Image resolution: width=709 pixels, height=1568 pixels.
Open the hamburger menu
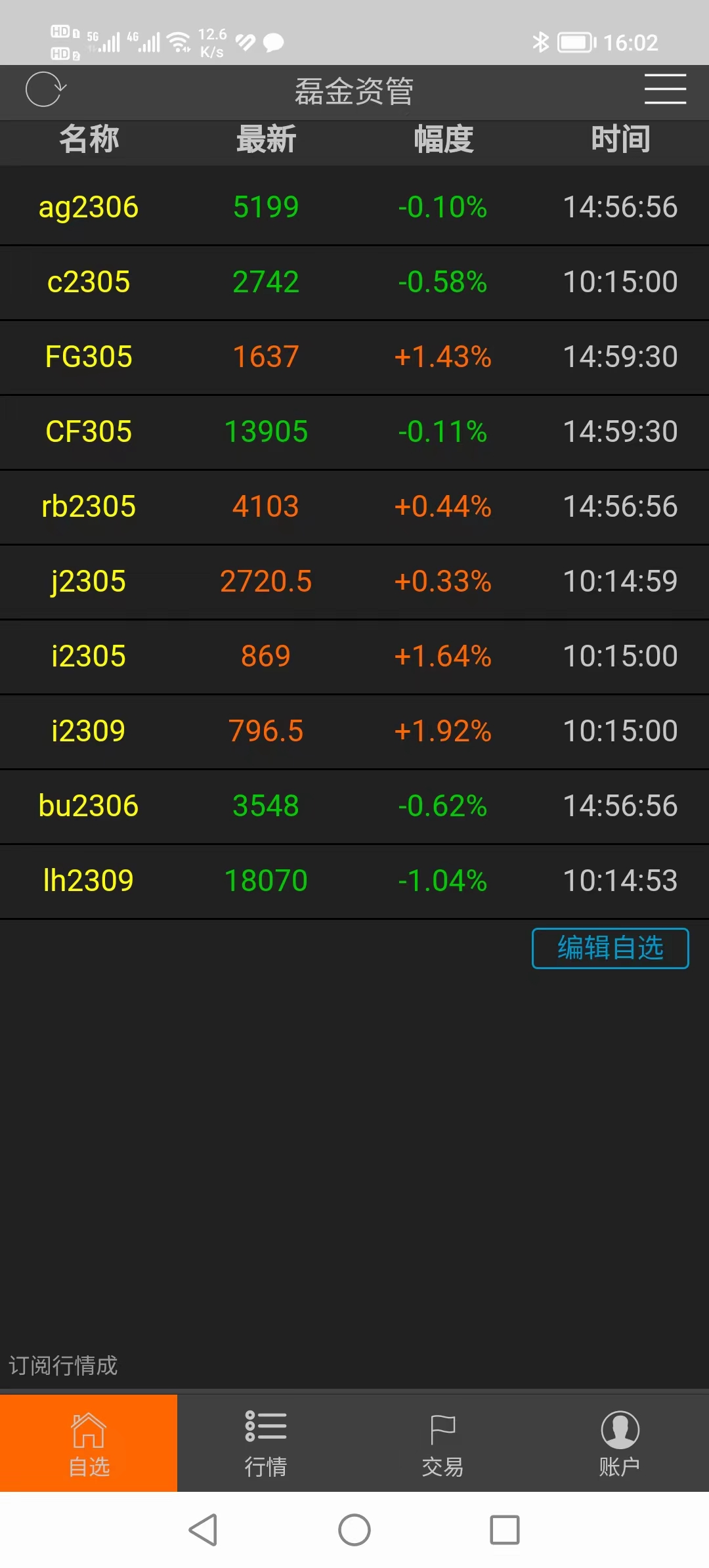(x=665, y=89)
